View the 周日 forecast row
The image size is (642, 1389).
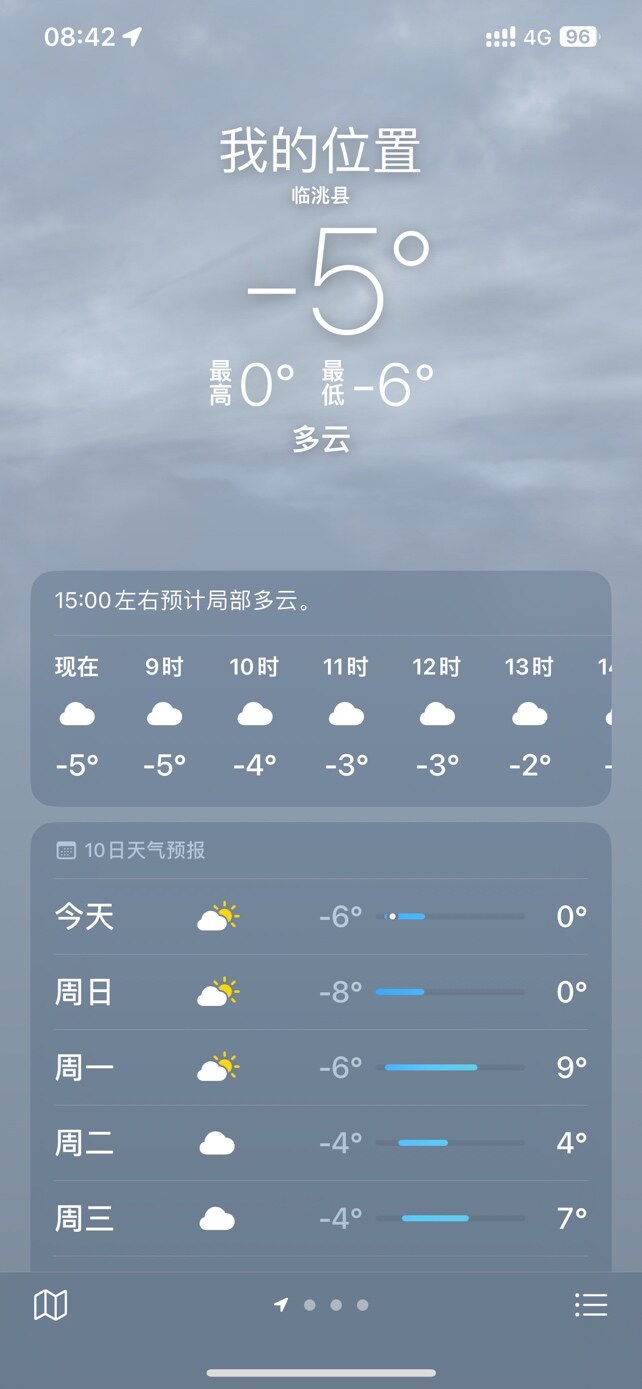(x=320, y=992)
